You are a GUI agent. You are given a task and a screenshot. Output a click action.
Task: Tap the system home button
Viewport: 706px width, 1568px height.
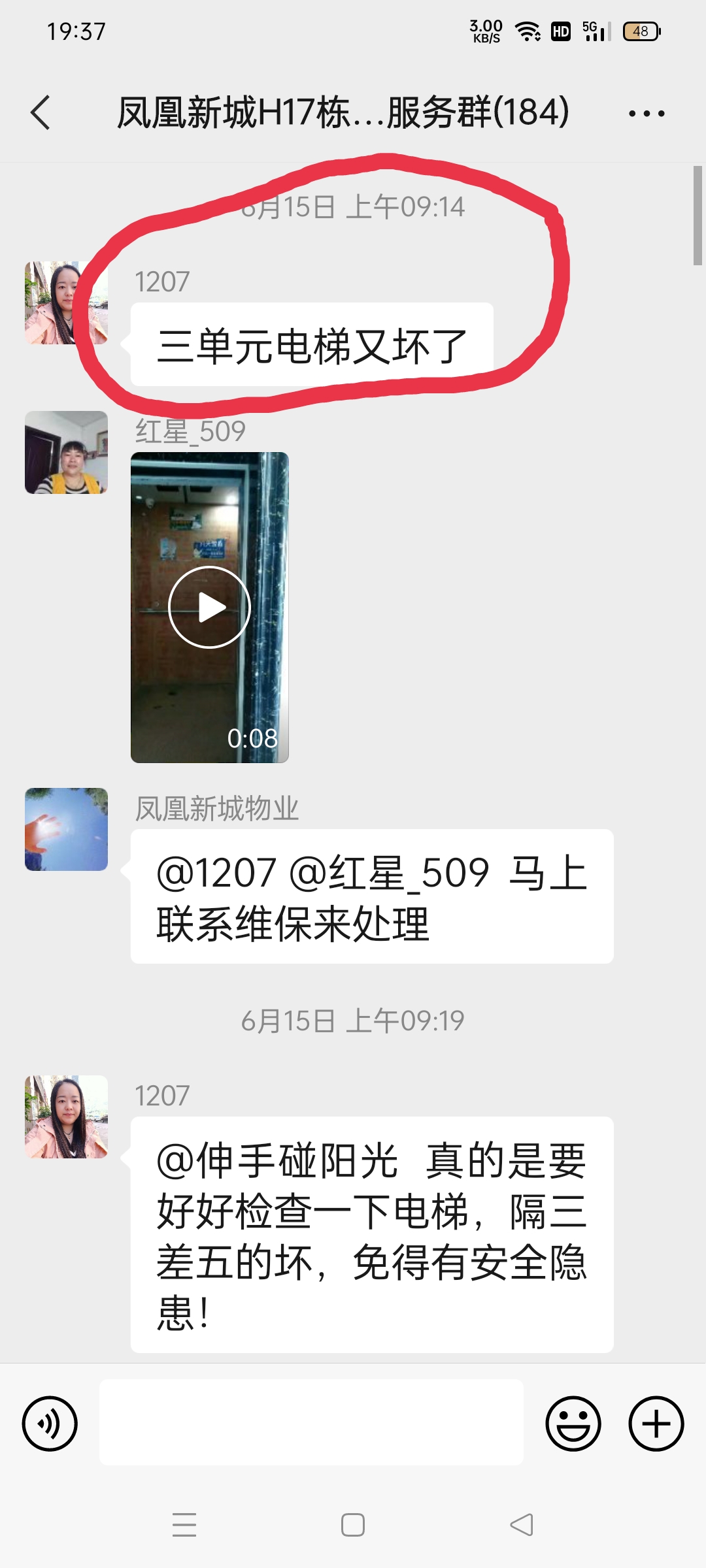pos(353,1525)
